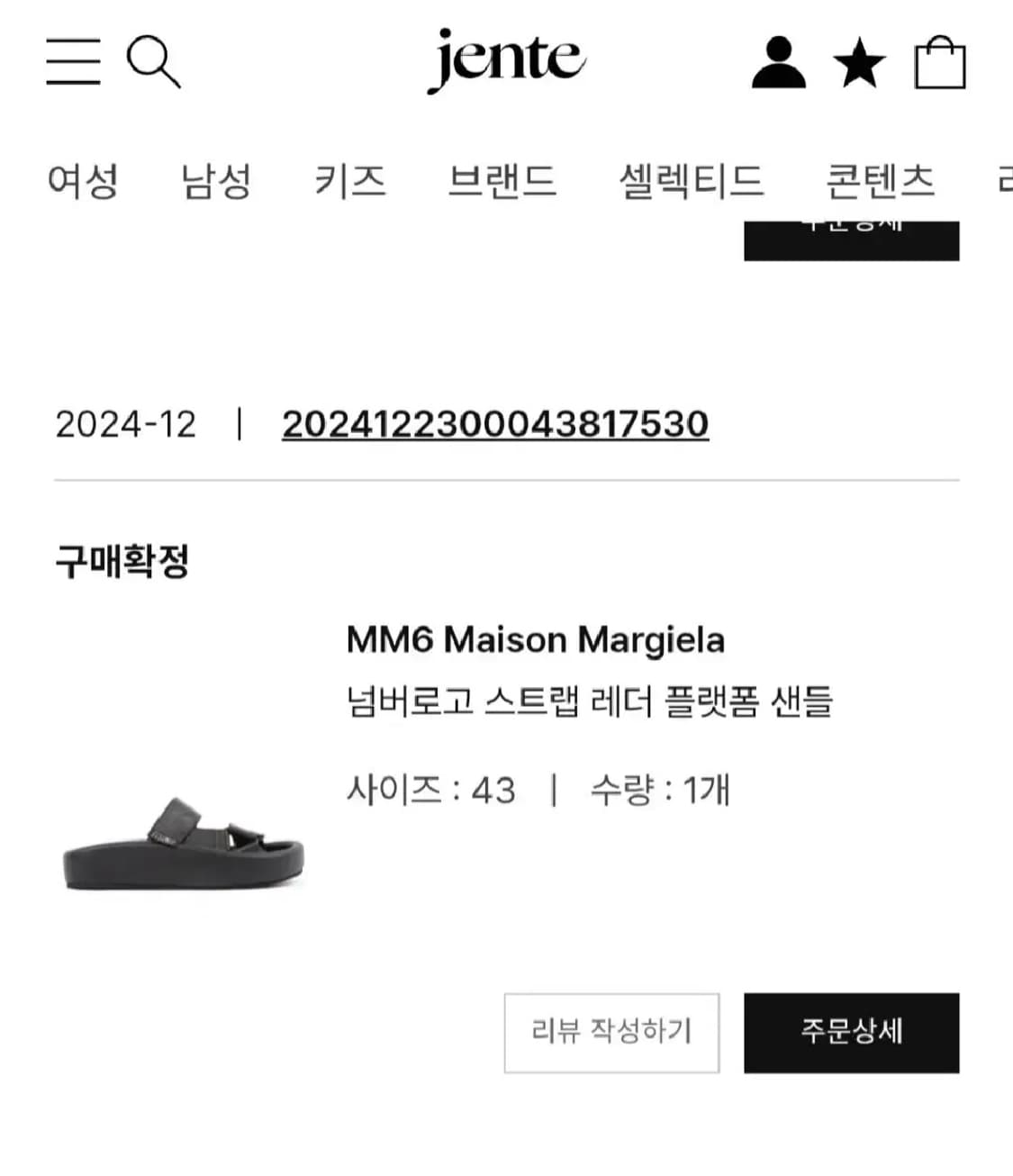1013x1176 pixels.
Task: Click the search magnifier icon
Action: (155, 63)
